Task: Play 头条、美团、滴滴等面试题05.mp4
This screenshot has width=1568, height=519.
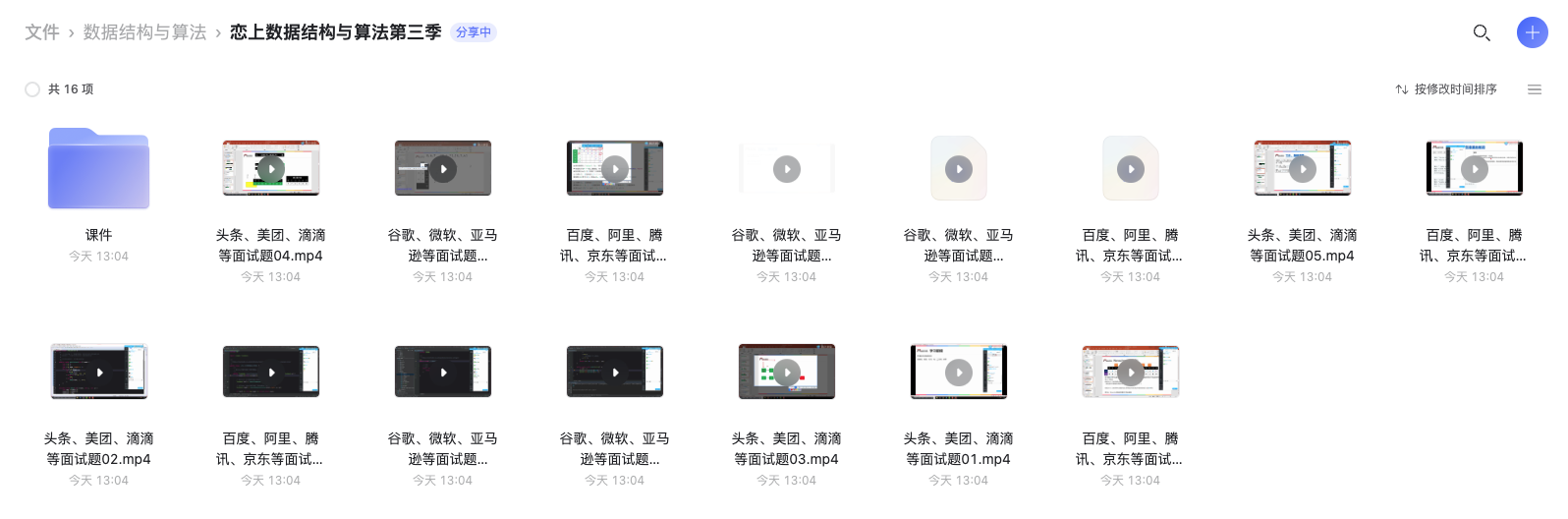Action: tap(1302, 169)
